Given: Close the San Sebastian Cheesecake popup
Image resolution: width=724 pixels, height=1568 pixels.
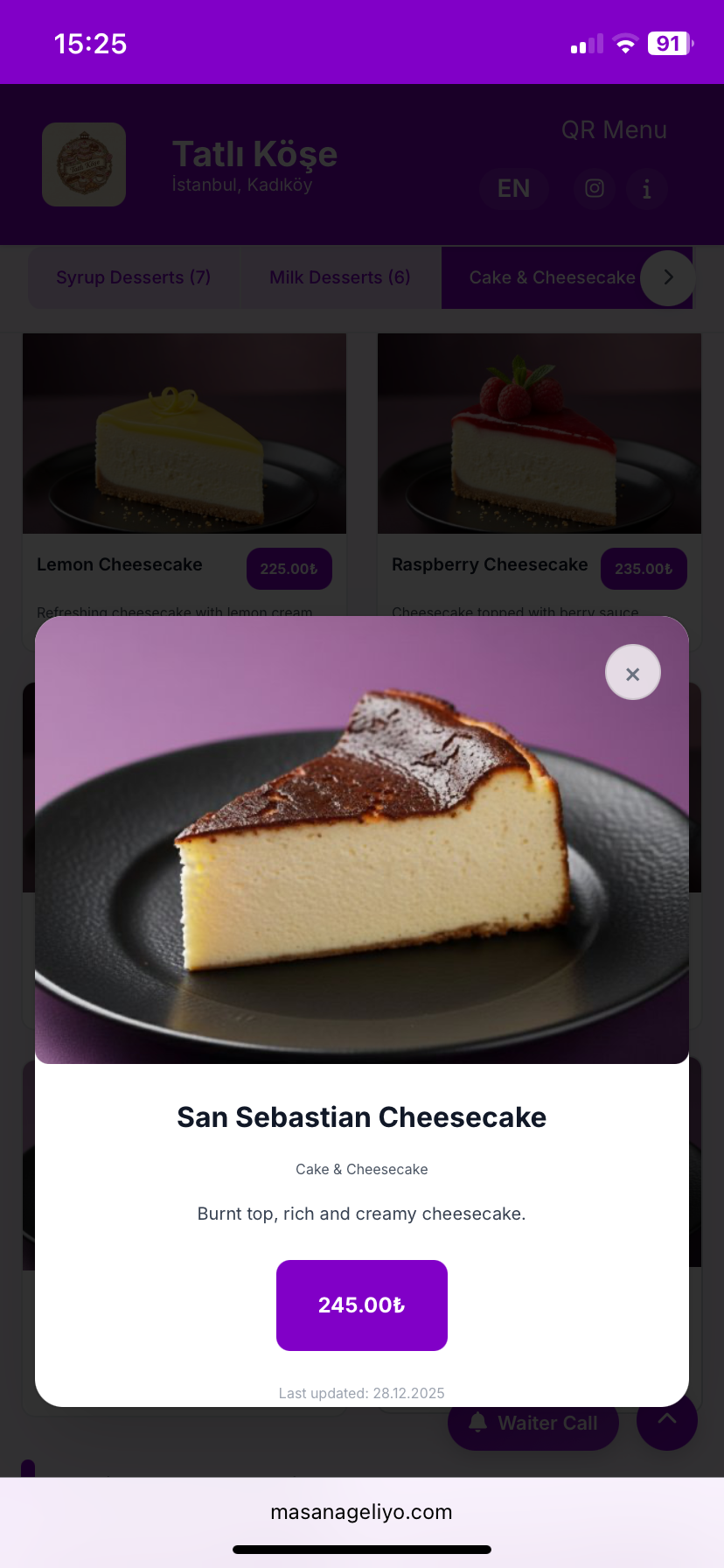Looking at the screenshot, I should coord(632,673).
